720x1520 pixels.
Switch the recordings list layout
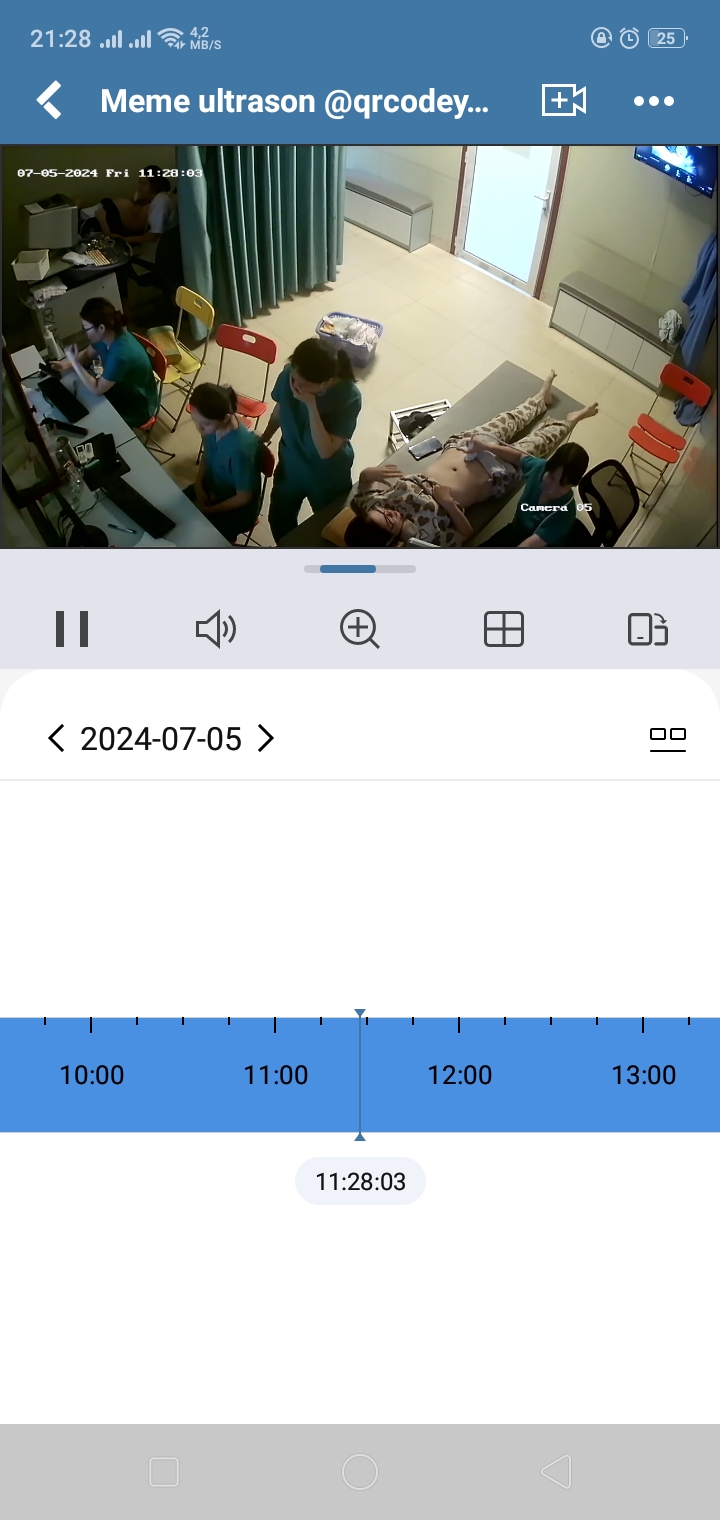coord(667,739)
